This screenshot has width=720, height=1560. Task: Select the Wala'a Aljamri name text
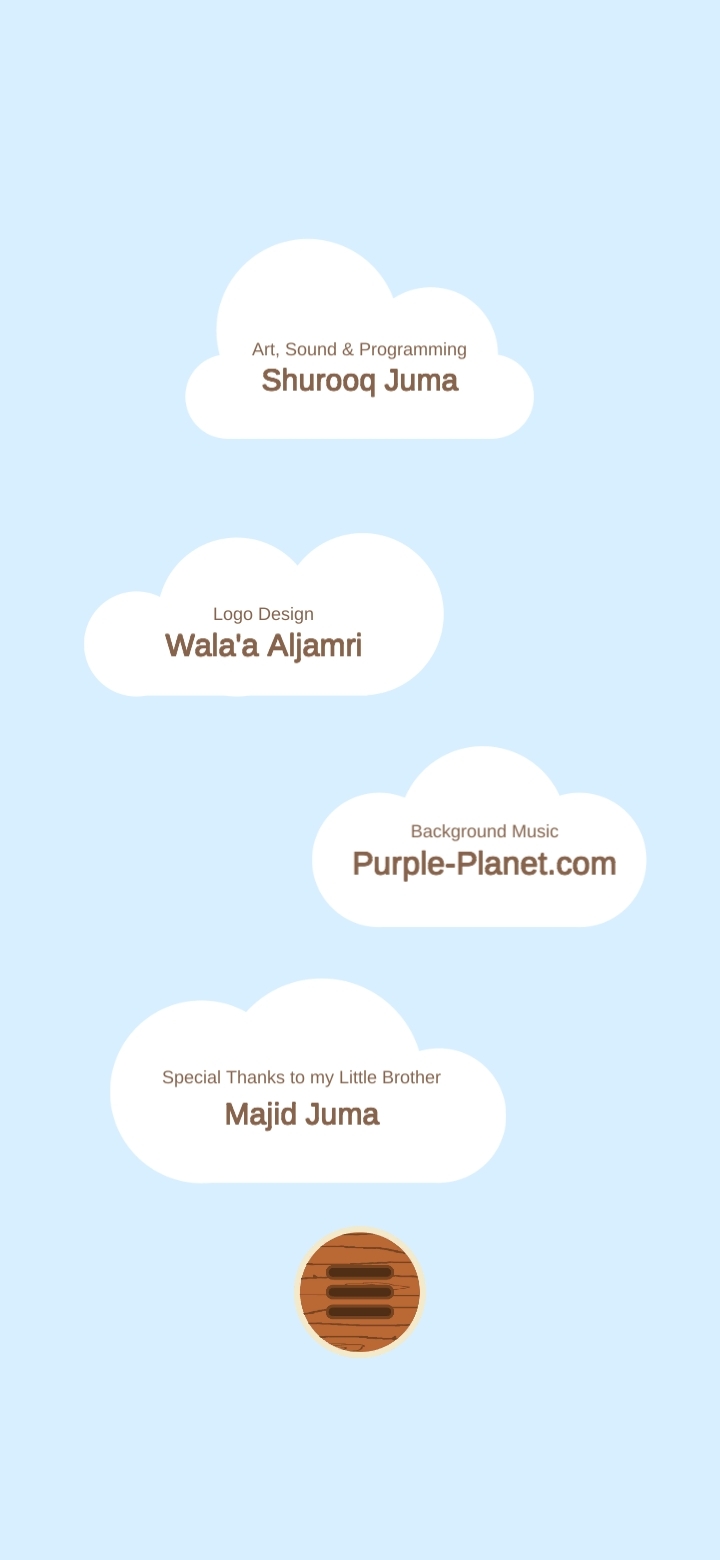tap(263, 646)
